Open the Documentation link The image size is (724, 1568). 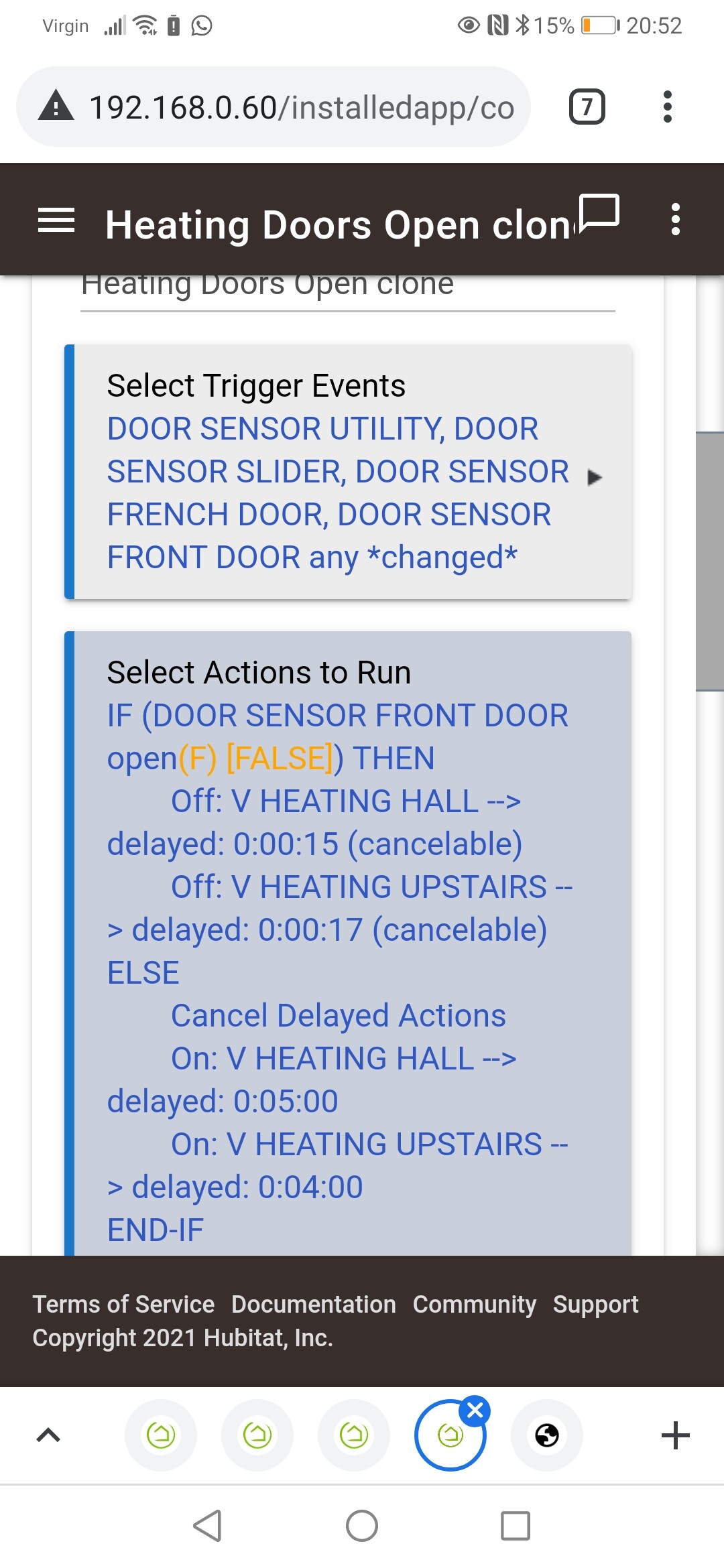tap(313, 1304)
